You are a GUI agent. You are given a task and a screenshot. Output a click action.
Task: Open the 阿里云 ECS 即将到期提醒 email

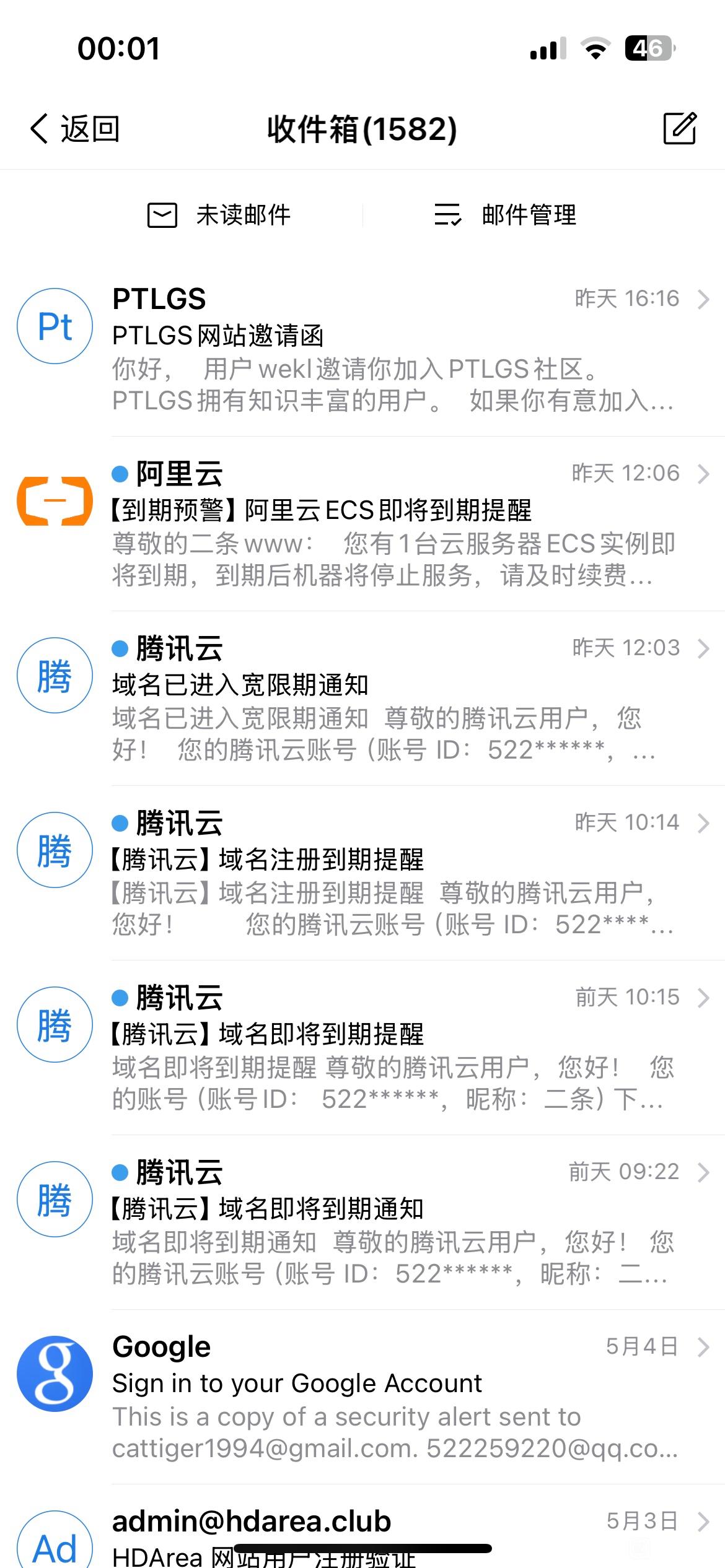click(x=362, y=524)
